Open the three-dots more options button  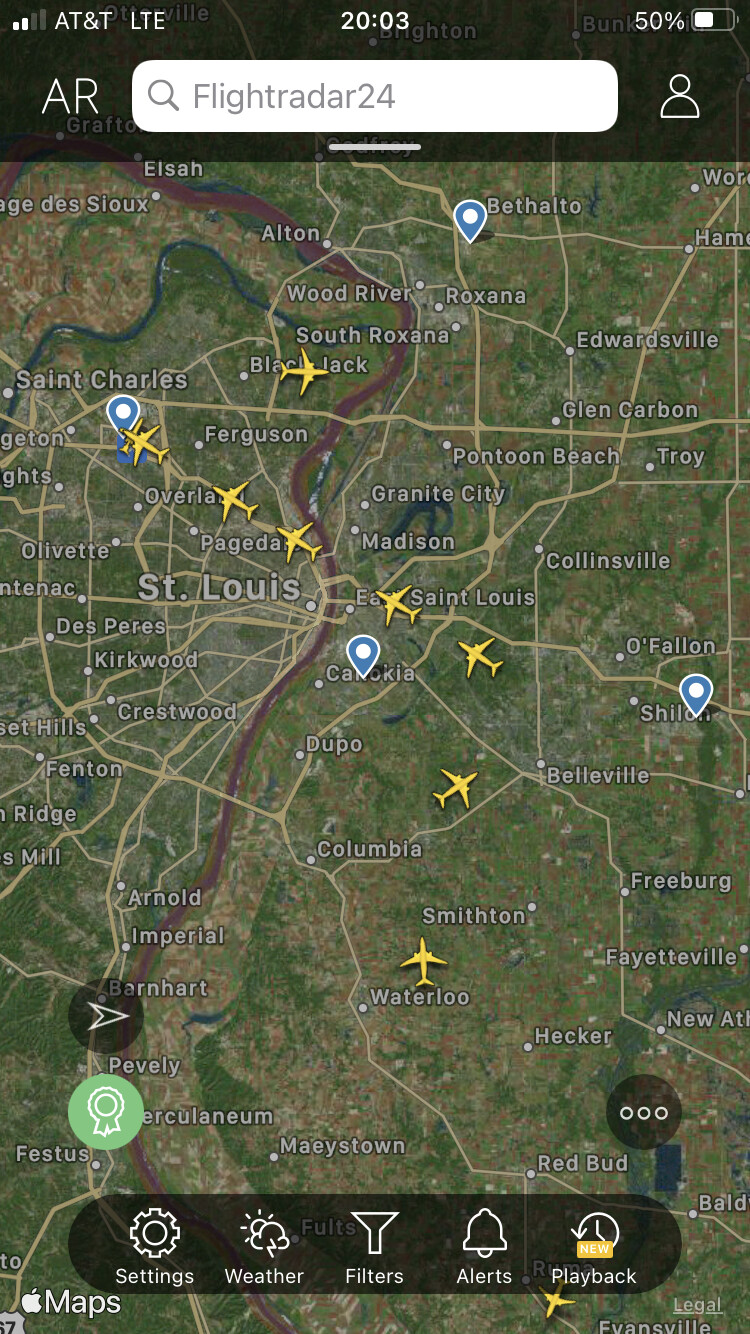644,1112
